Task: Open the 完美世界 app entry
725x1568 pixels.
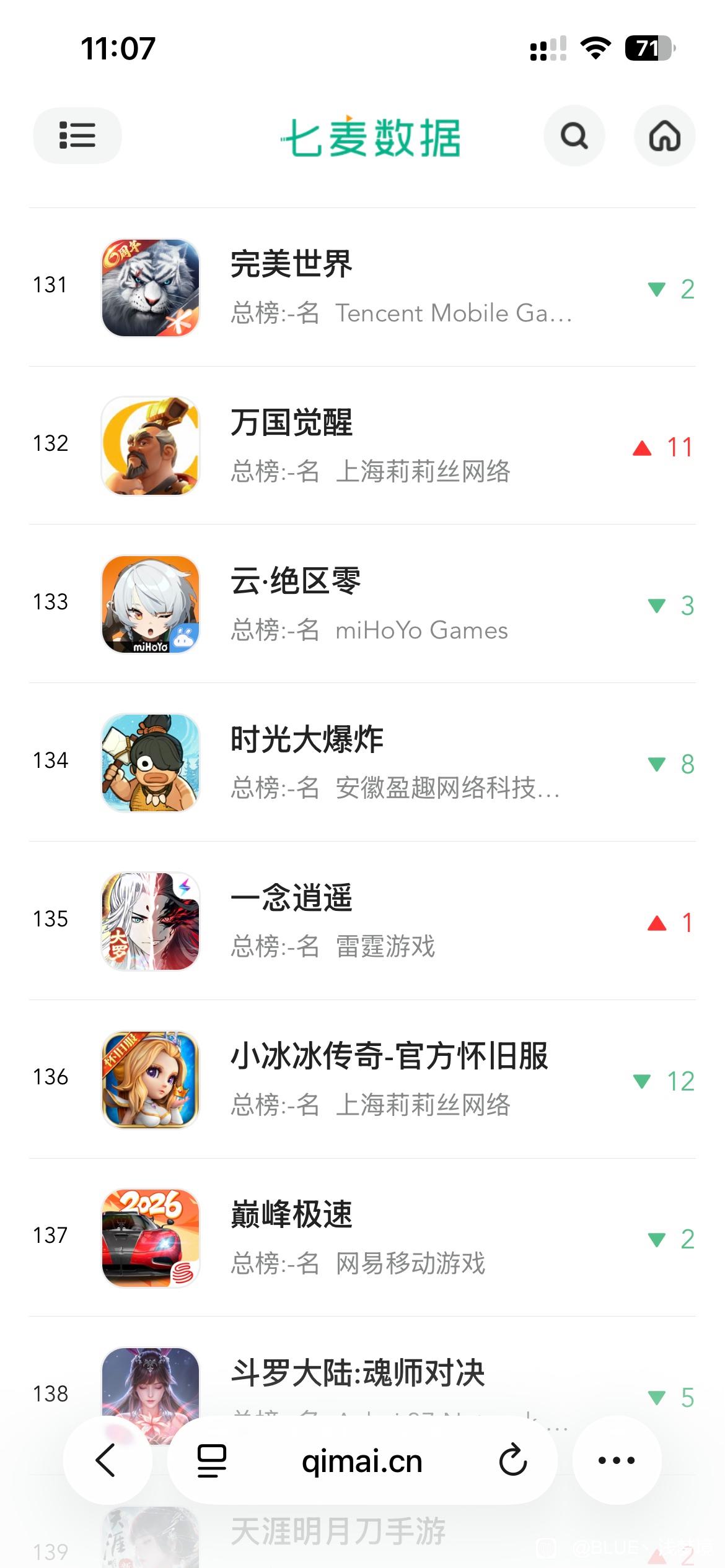Action: tap(362, 287)
